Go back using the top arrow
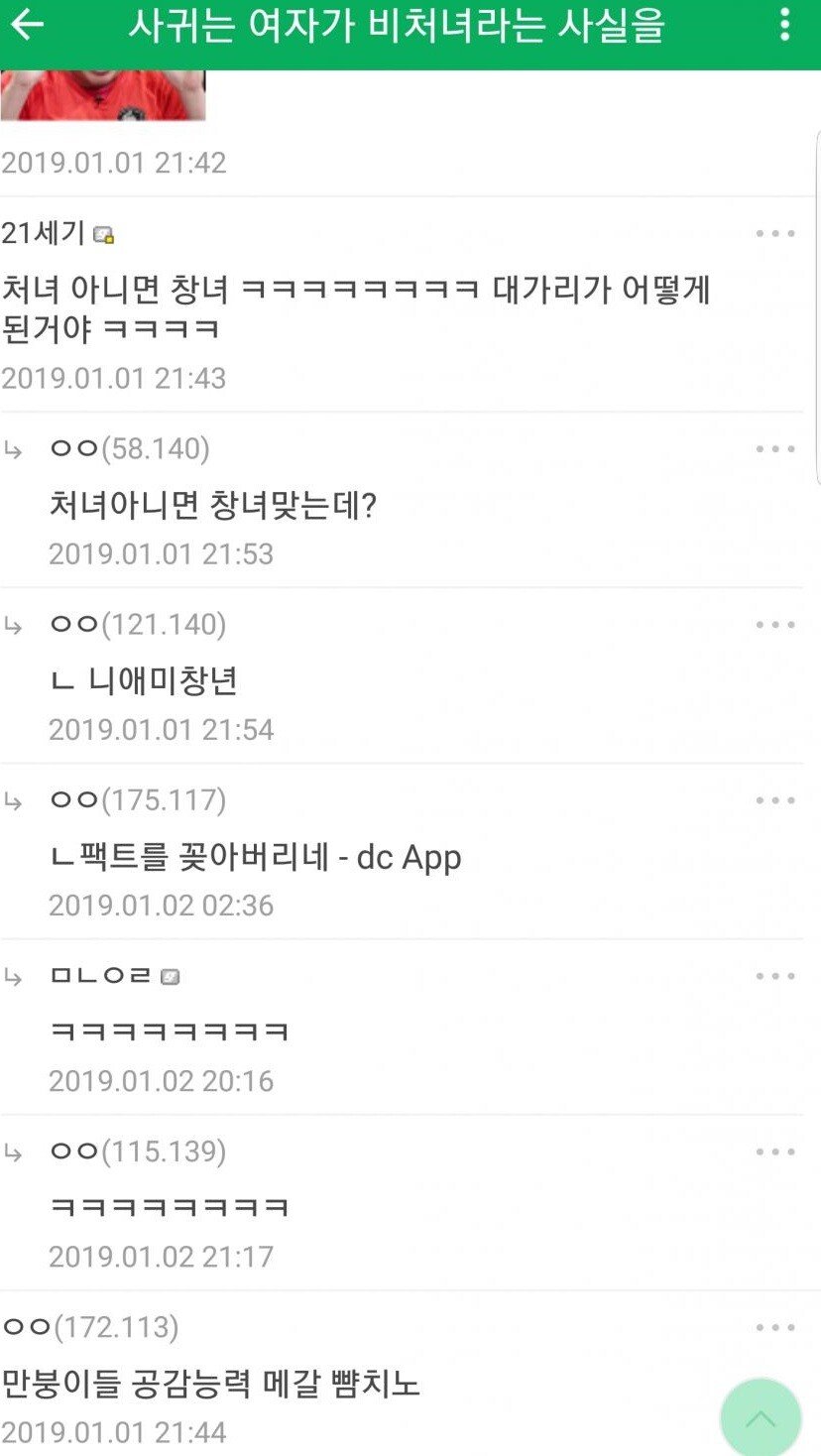821x1456 pixels. tap(28, 26)
